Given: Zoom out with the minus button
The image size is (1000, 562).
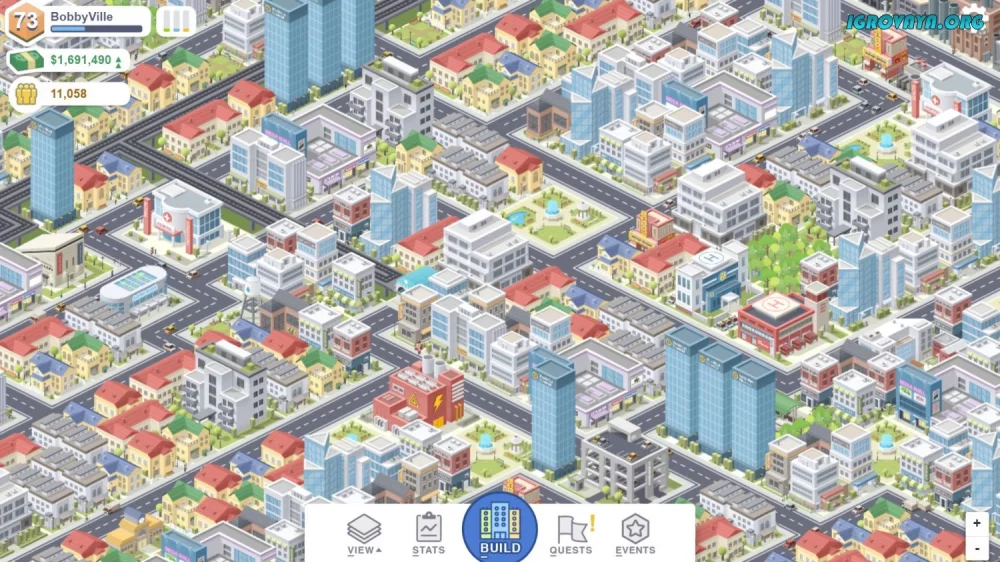Looking at the screenshot, I should pos(976,547).
